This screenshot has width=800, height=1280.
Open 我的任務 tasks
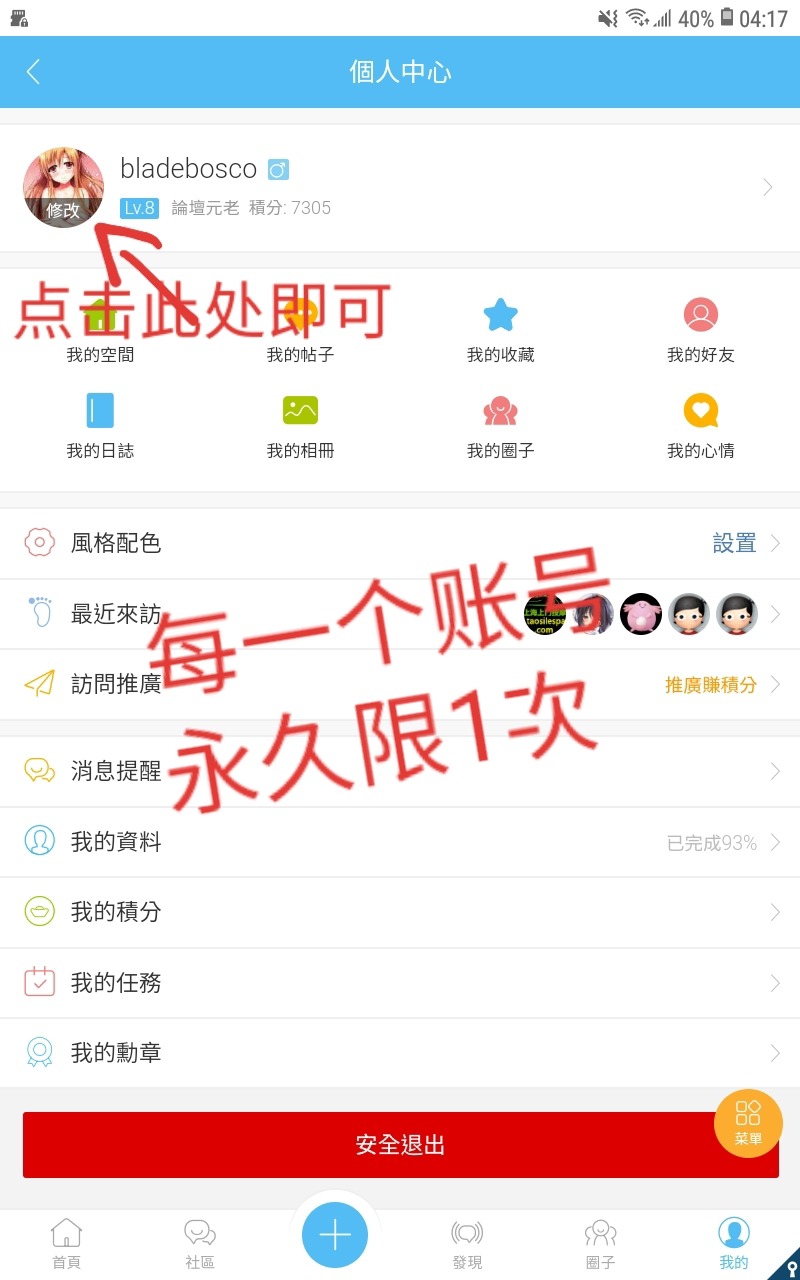tap(400, 983)
